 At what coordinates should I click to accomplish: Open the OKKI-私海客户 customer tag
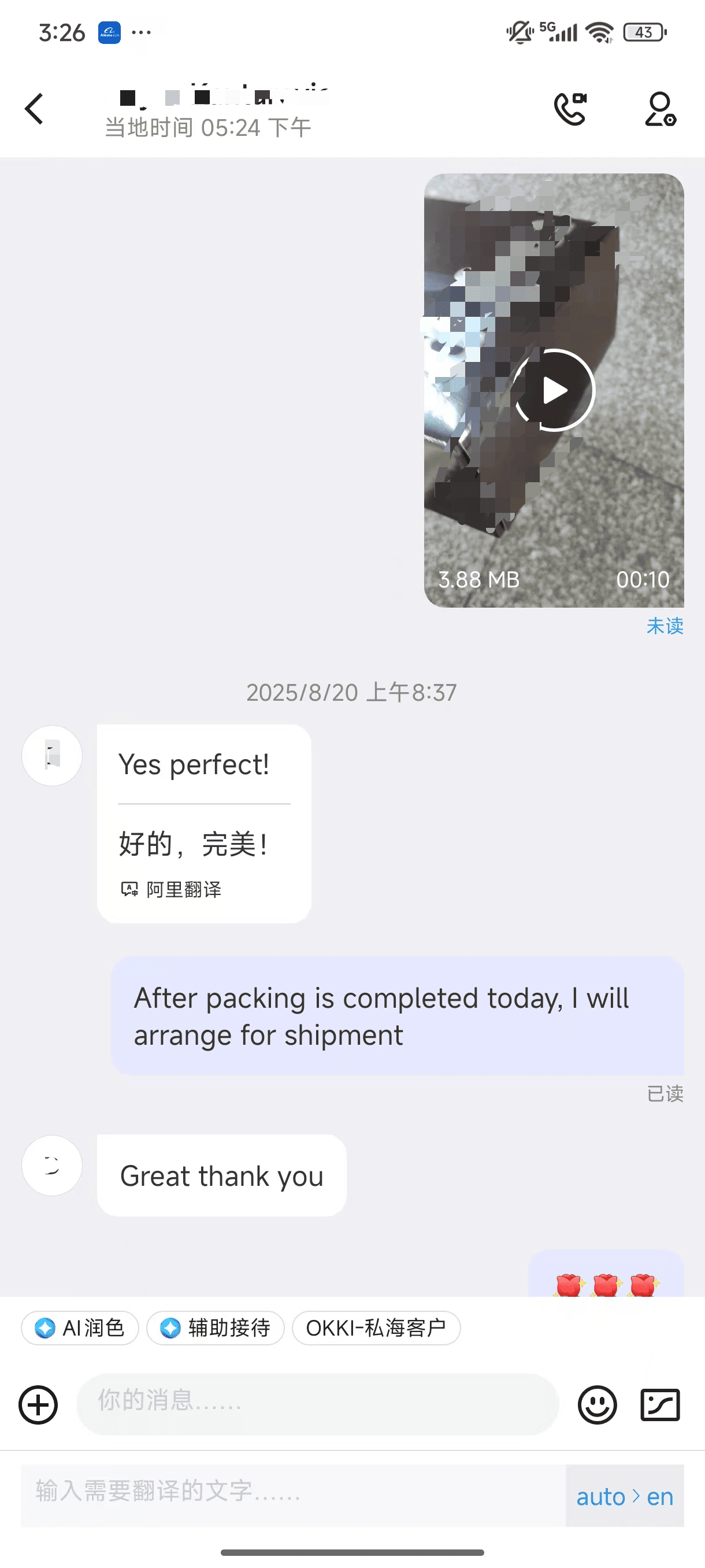[376, 1328]
